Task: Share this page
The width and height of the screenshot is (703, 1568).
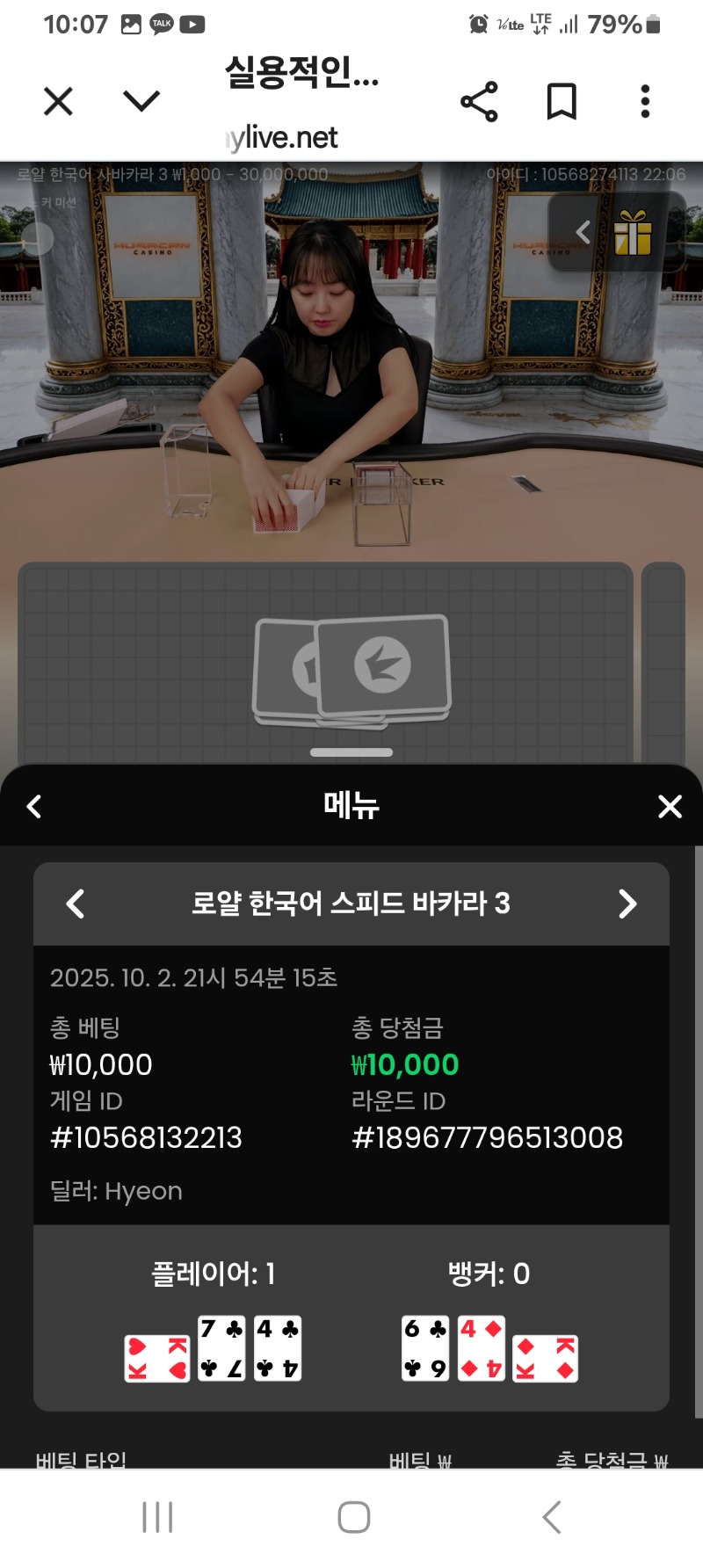Action: pos(479,102)
